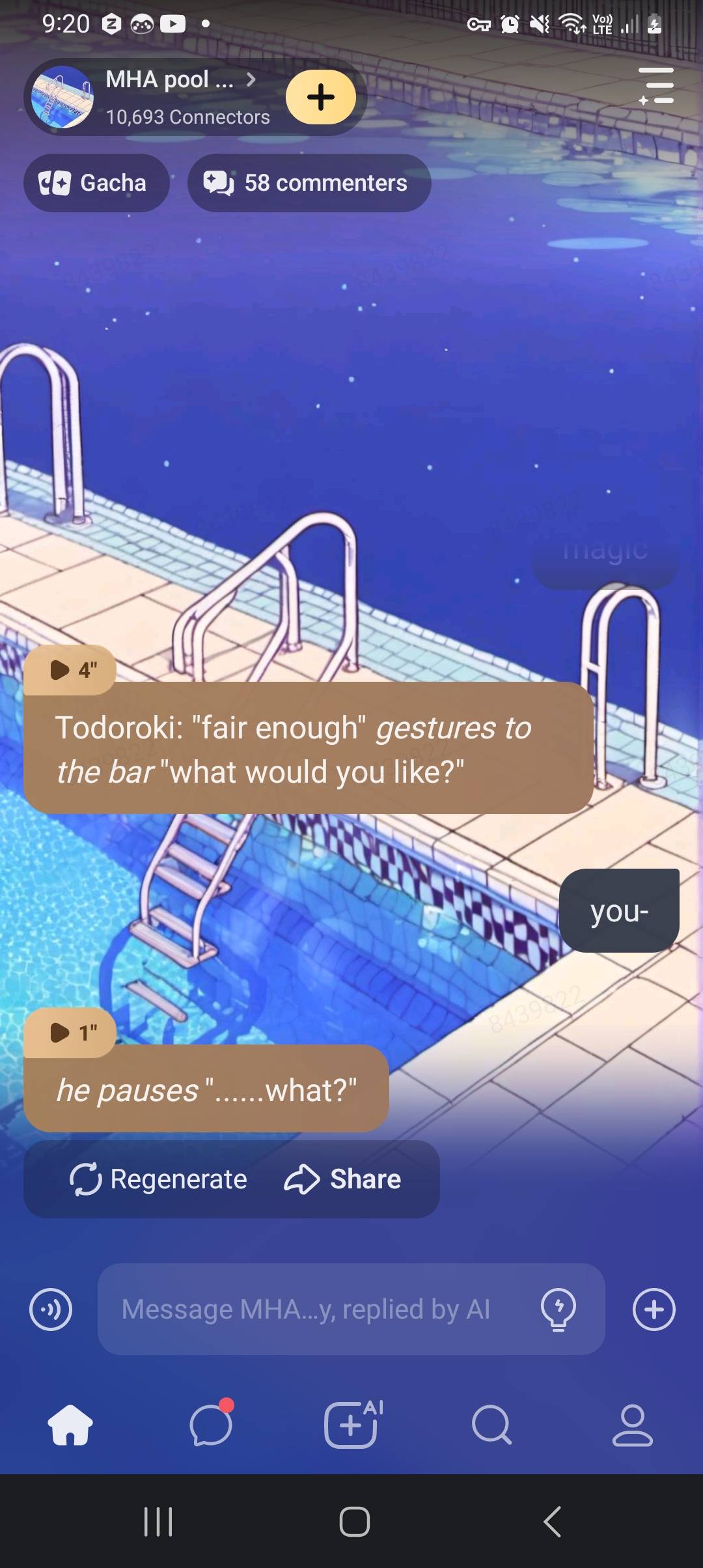Share this conversation
703x1568 pixels.
tap(343, 1179)
